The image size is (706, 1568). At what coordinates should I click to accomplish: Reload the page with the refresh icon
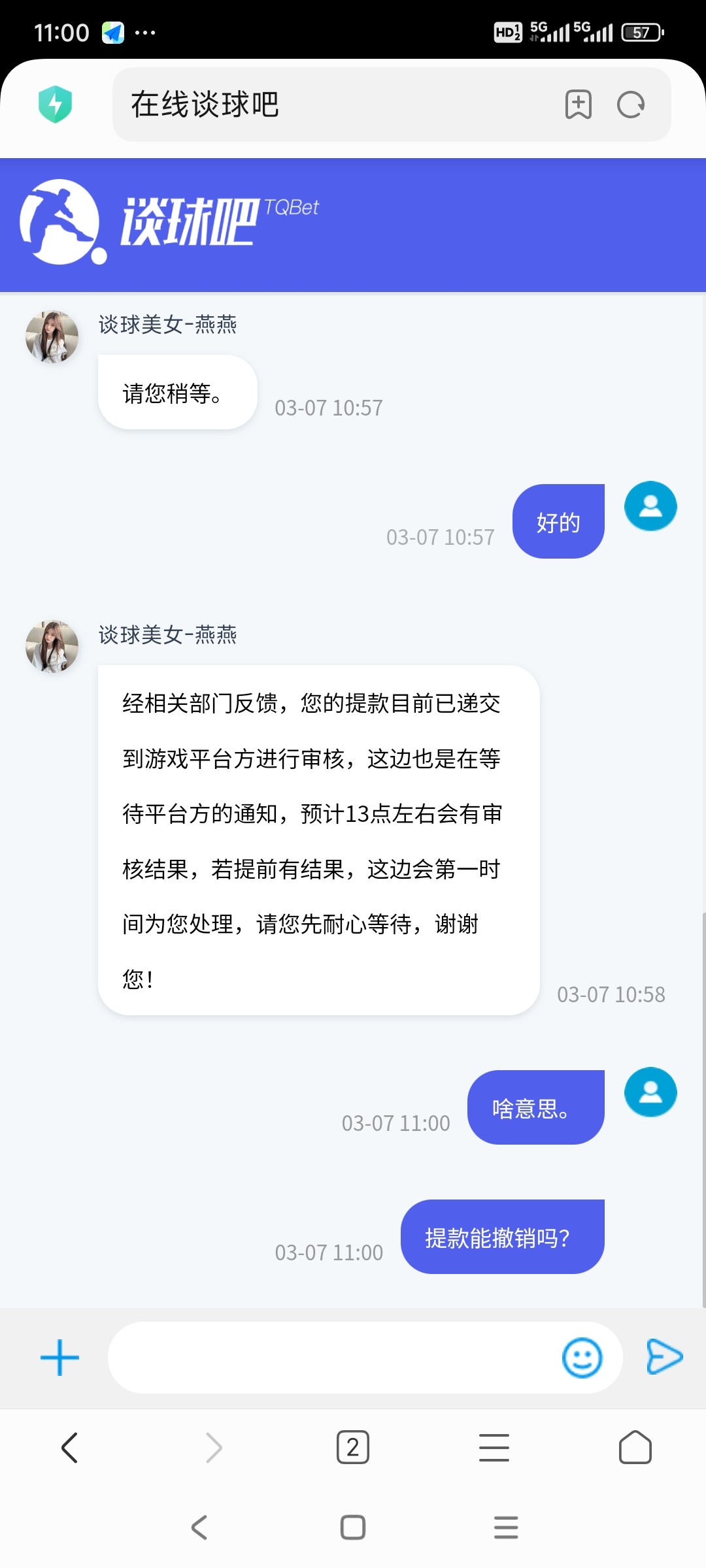(631, 105)
